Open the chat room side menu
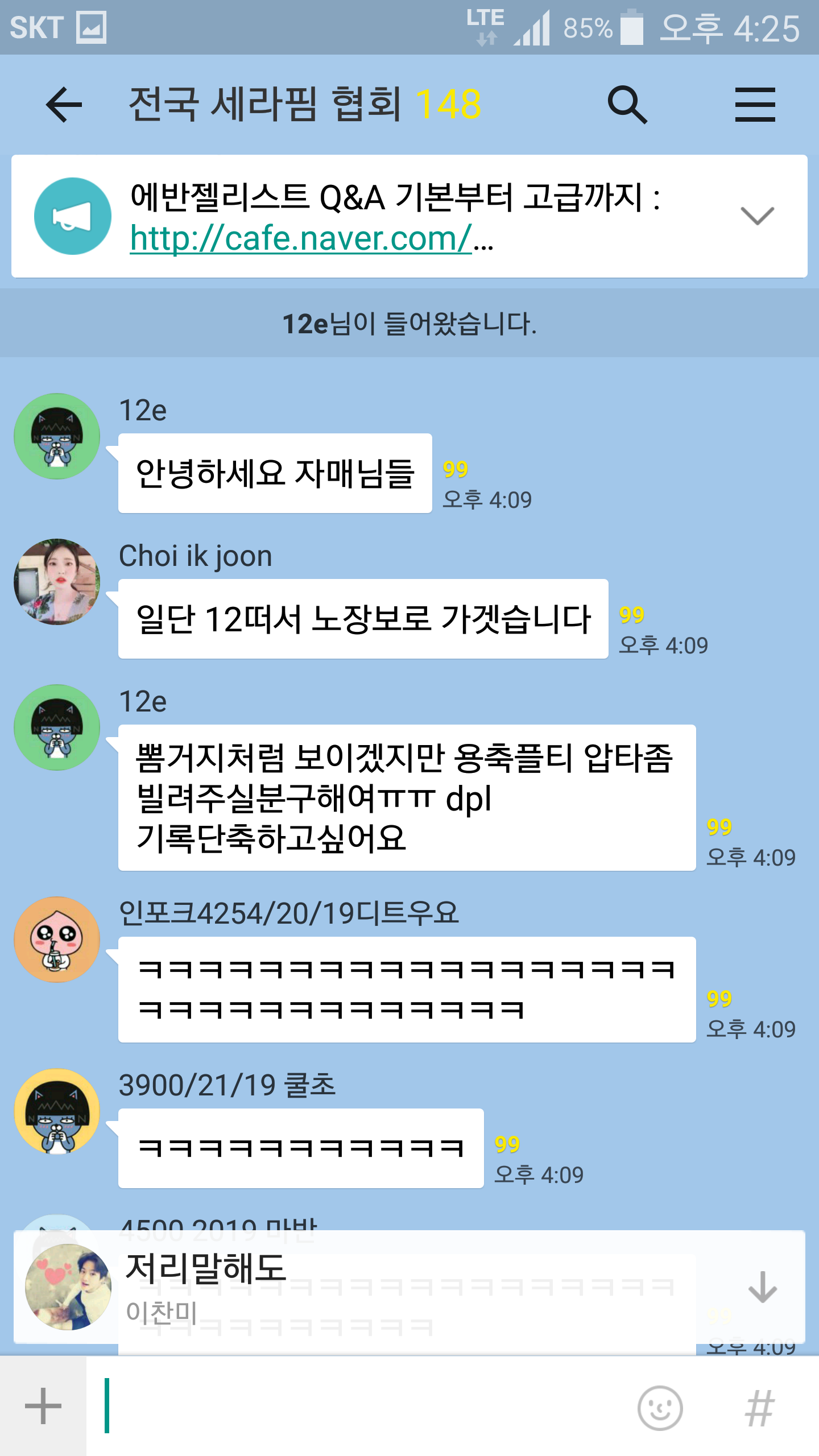Viewport: 819px width, 1456px height. (755, 105)
